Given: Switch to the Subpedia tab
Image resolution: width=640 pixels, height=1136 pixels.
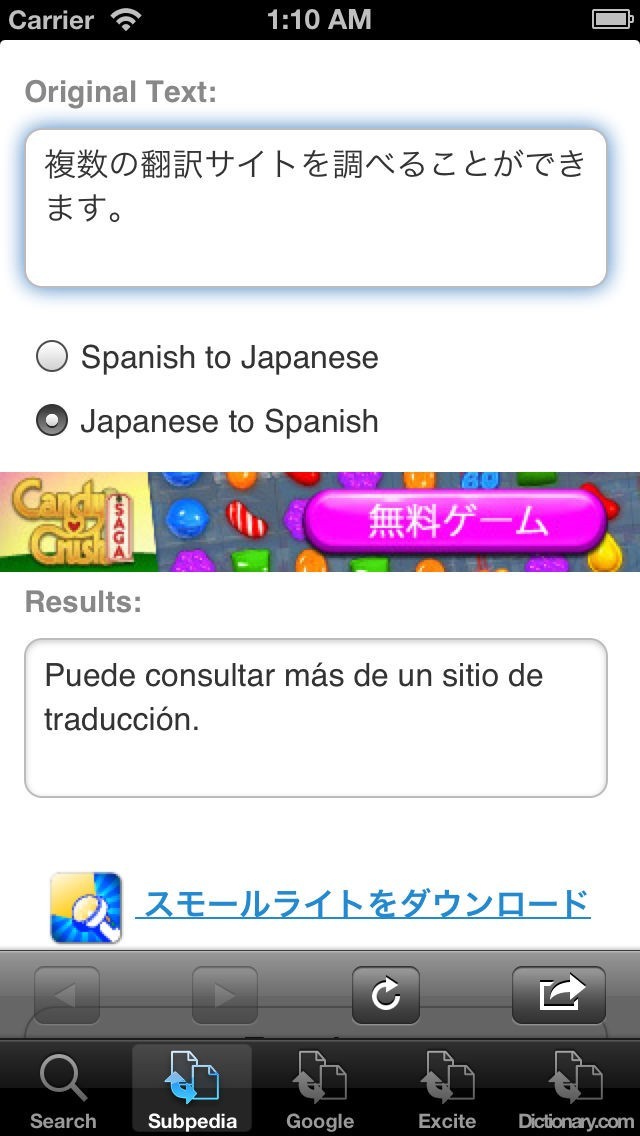Looking at the screenshot, I should tap(192, 1090).
